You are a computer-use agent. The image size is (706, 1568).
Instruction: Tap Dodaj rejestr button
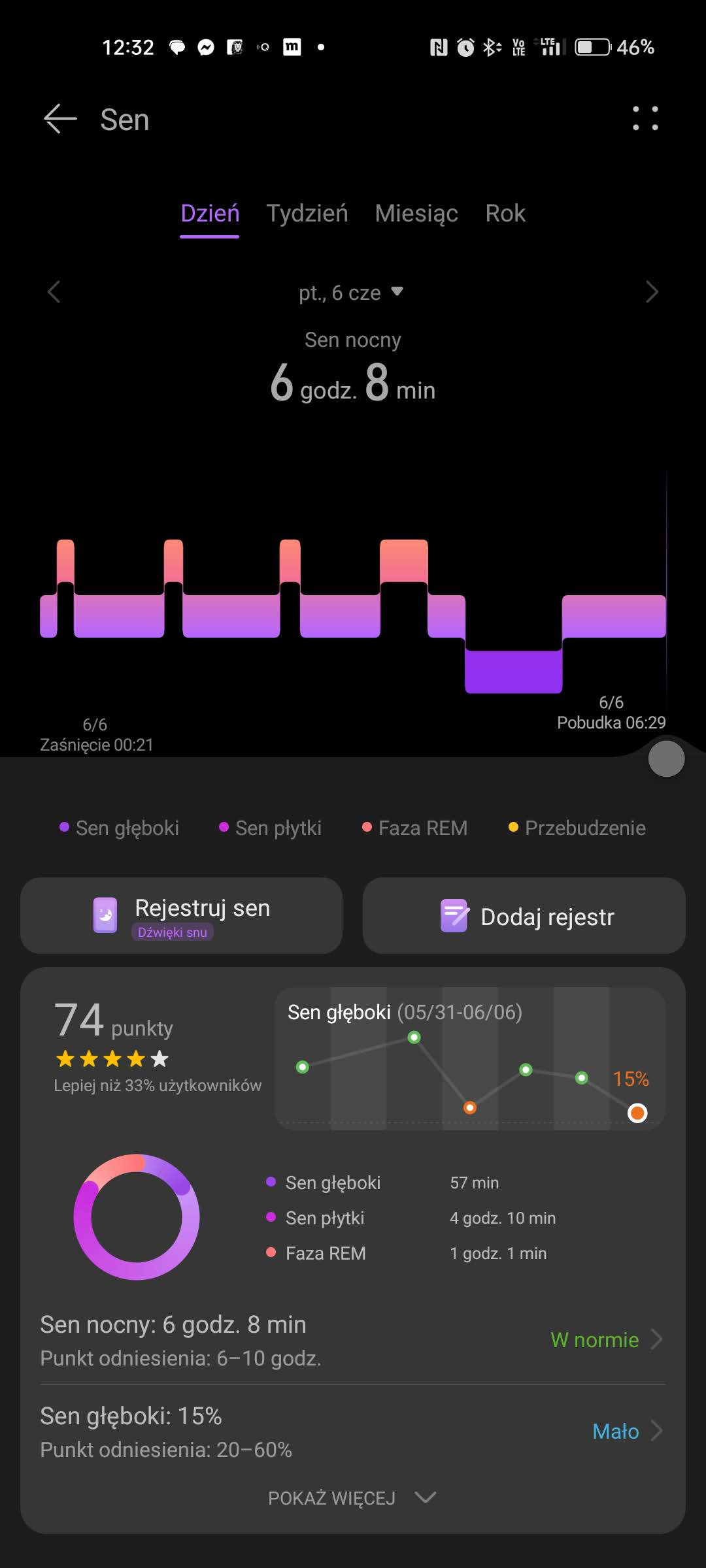point(524,915)
